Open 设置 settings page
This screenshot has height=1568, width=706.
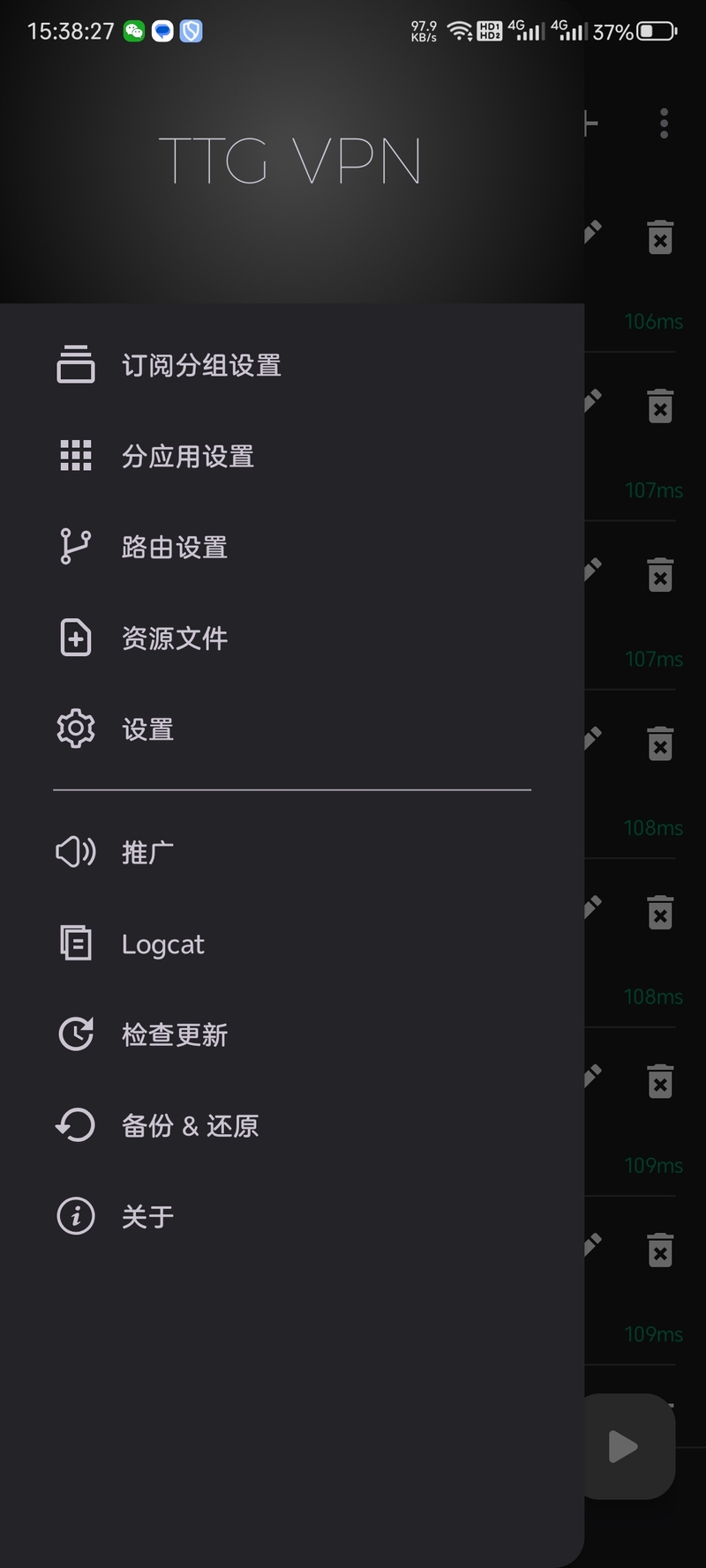pos(147,729)
